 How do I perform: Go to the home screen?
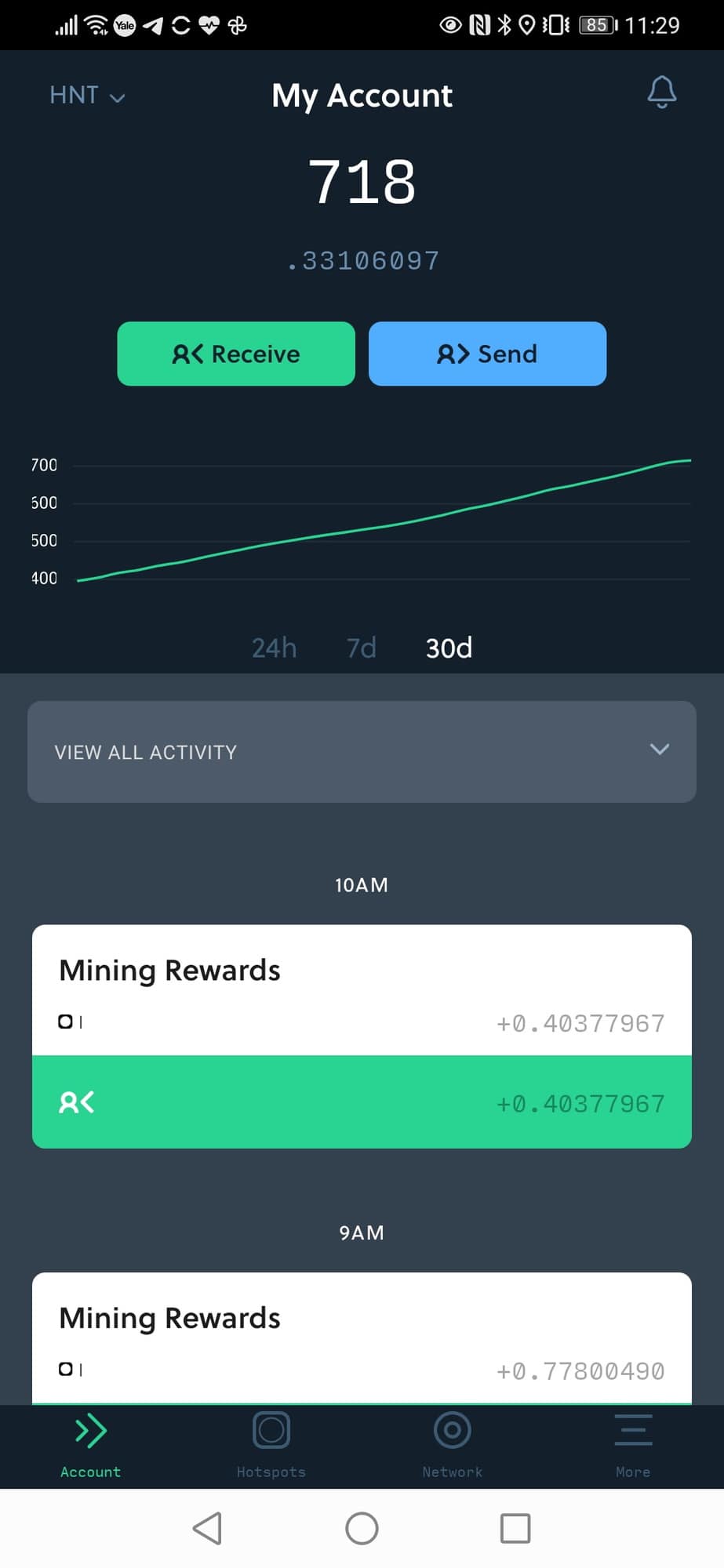(362, 1528)
